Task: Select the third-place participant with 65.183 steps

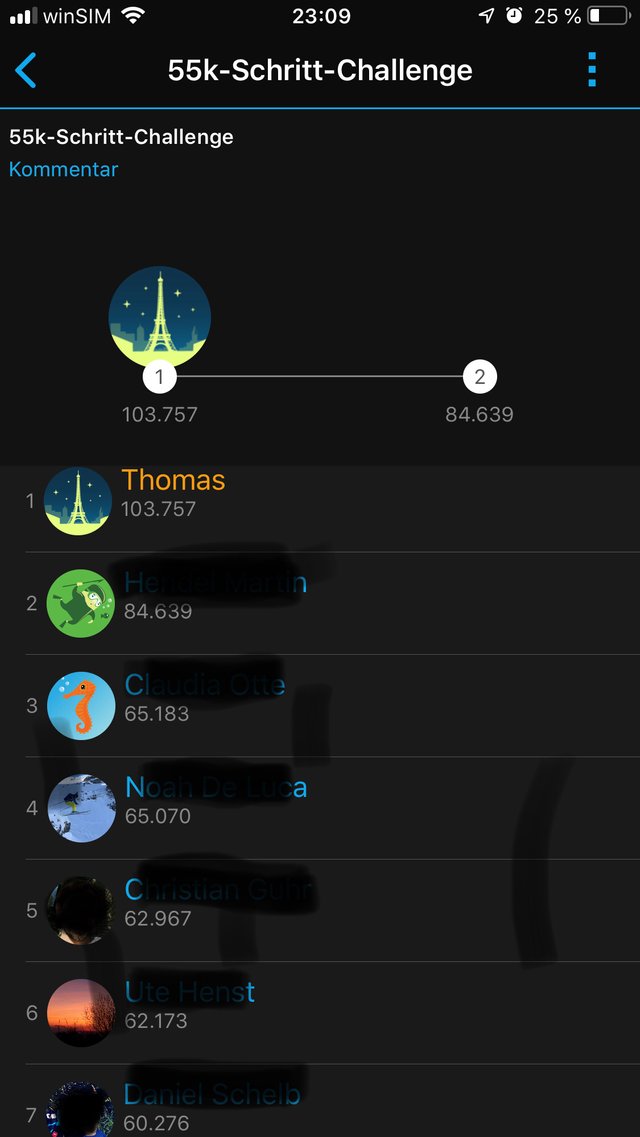Action: [320, 706]
